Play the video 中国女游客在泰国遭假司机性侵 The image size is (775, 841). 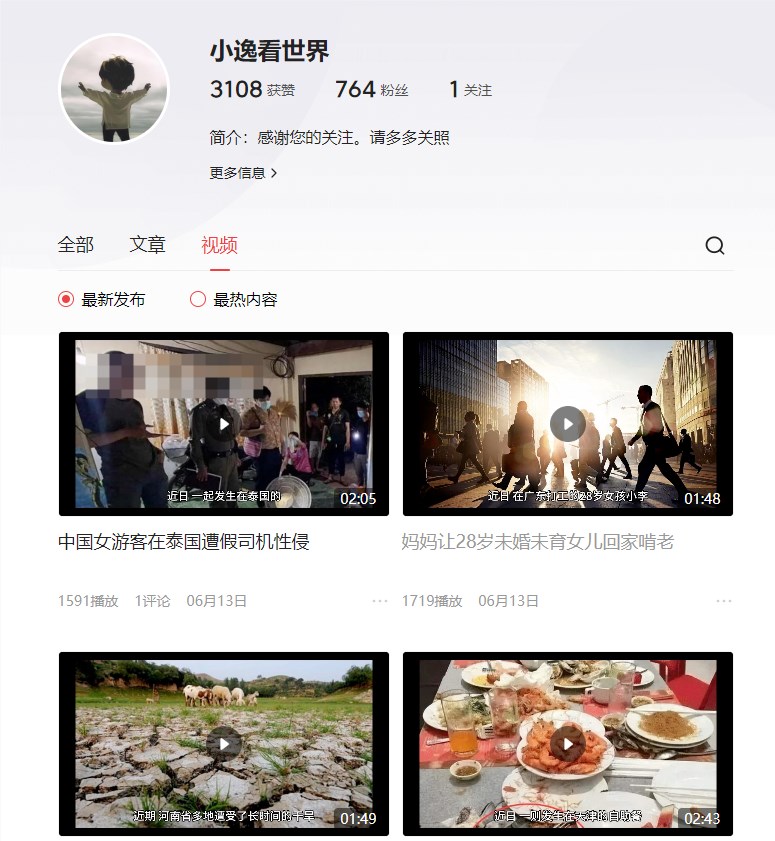click(x=224, y=424)
